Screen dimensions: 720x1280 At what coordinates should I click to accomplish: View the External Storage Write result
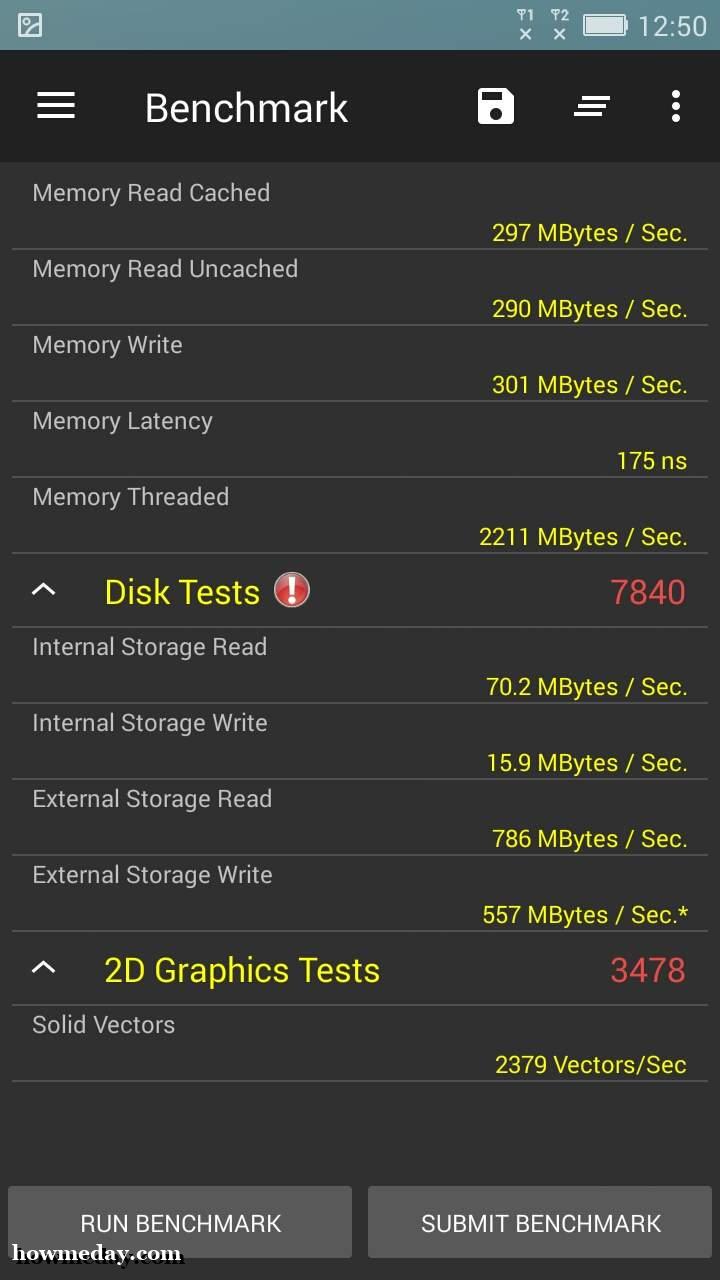(x=360, y=894)
